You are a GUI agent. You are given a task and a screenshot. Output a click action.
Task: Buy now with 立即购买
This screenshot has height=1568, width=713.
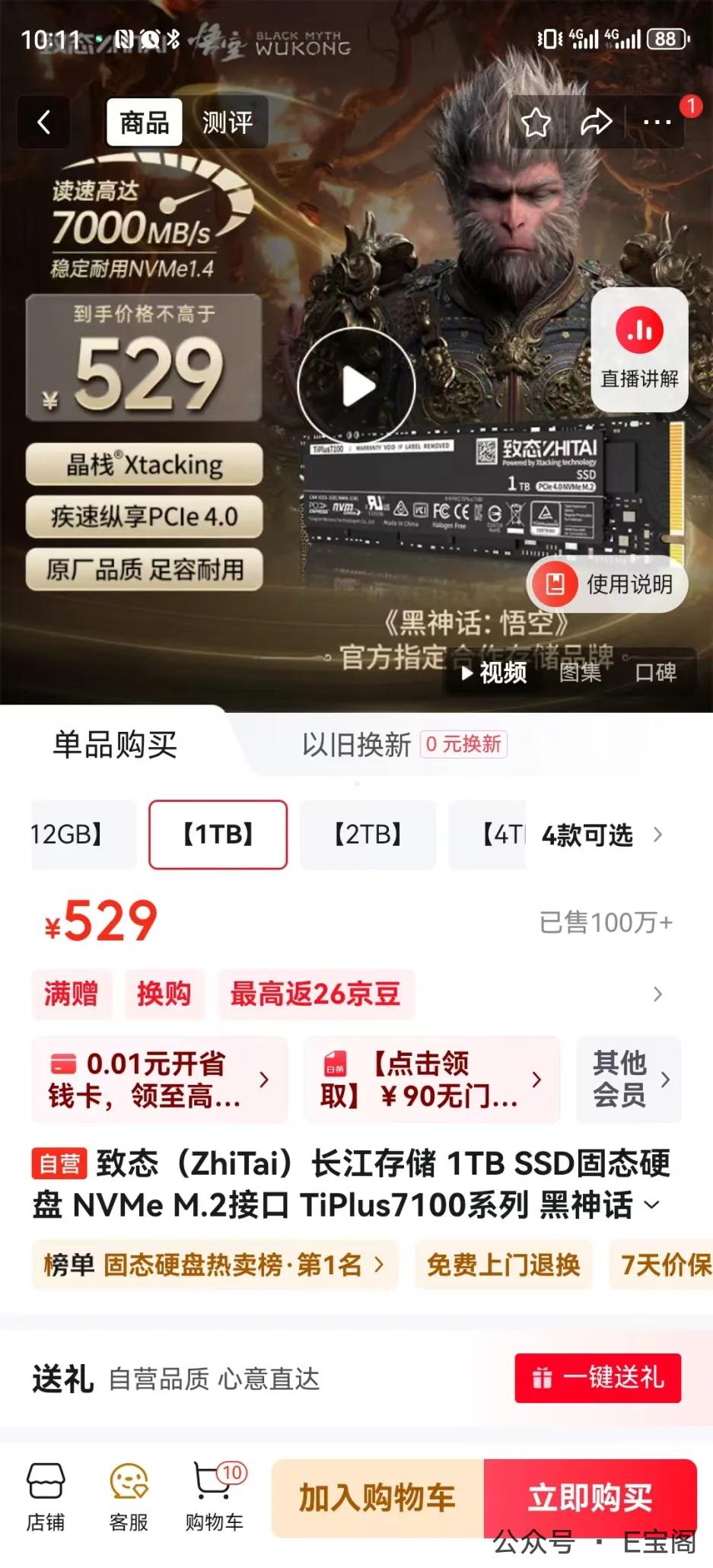pos(590,1497)
